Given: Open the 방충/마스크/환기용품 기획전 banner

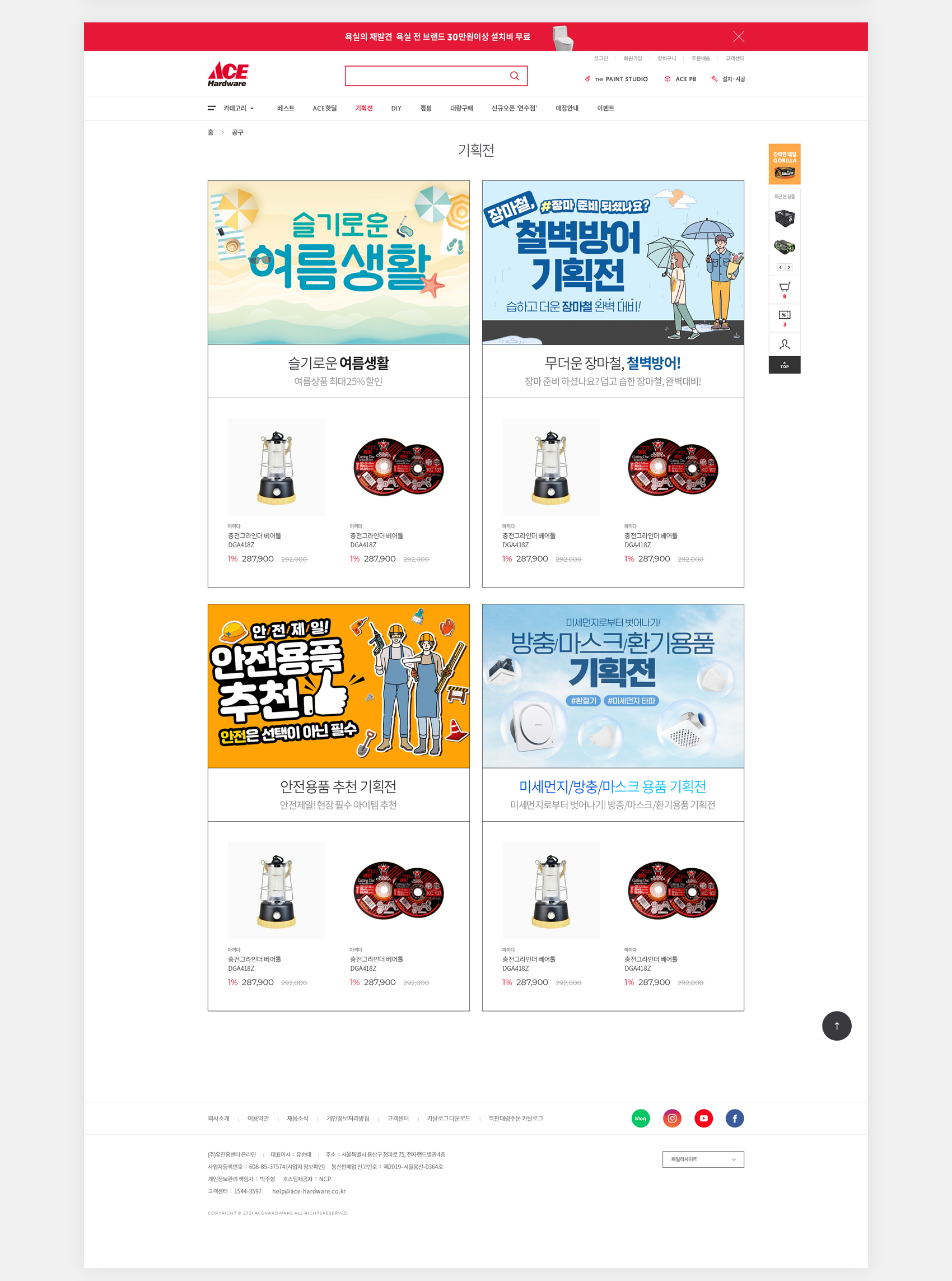Looking at the screenshot, I should point(613,686).
